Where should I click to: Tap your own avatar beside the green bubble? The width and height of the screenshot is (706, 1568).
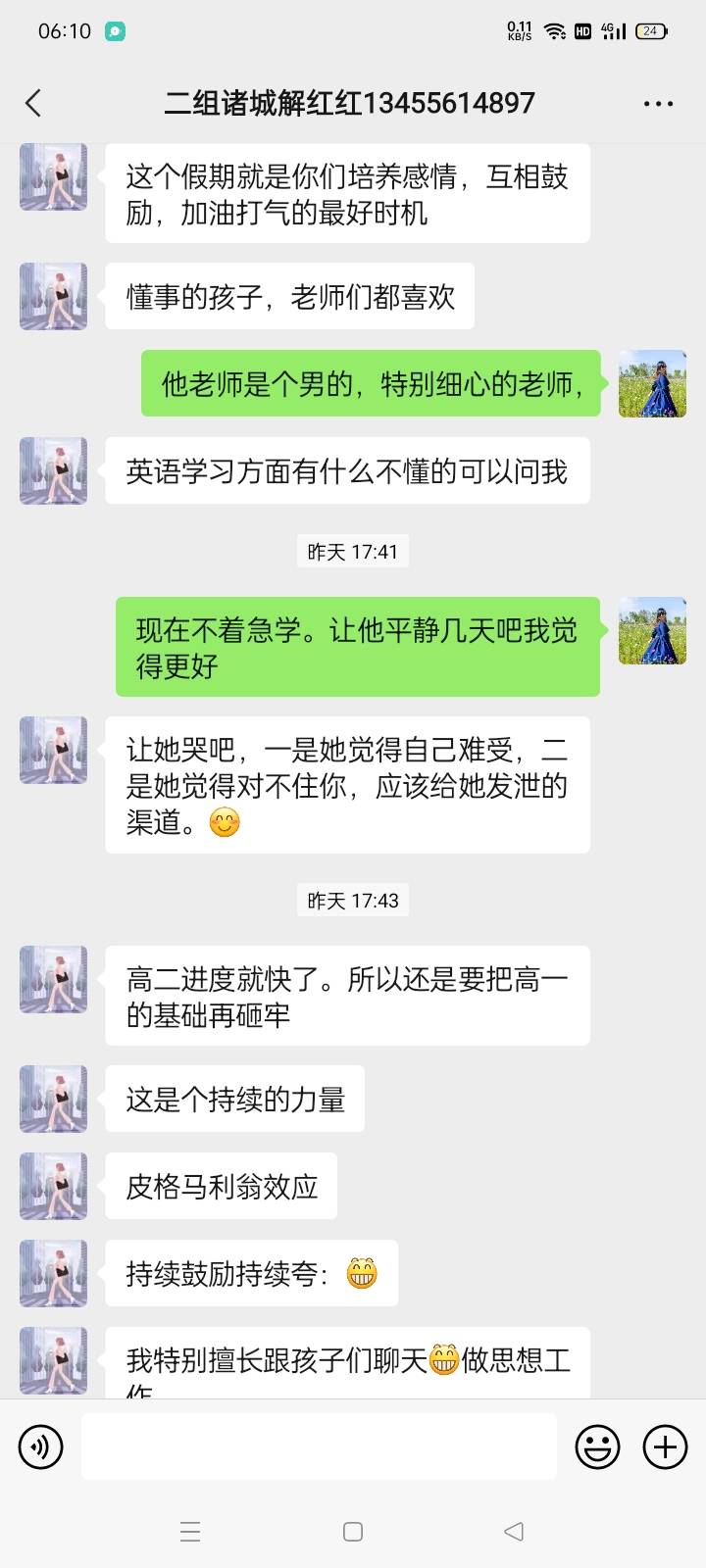click(x=653, y=631)
